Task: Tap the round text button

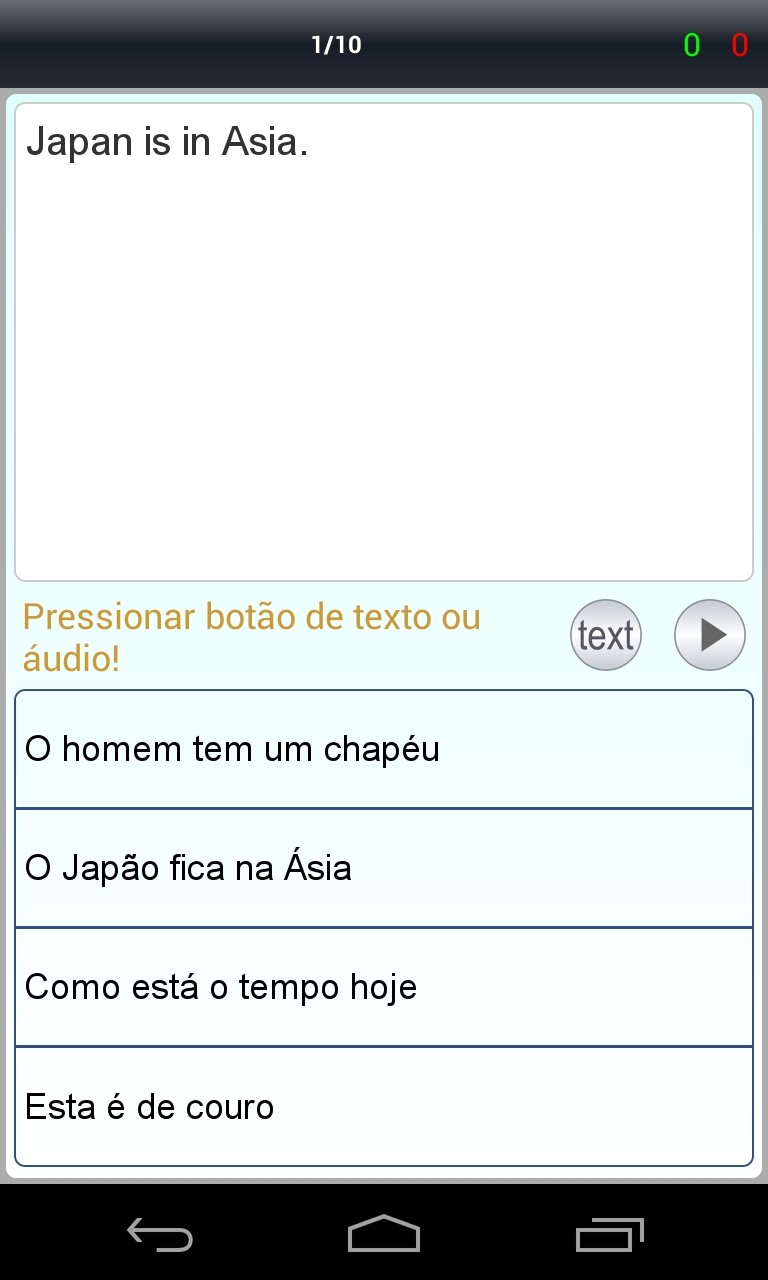Action: (606, 635)
